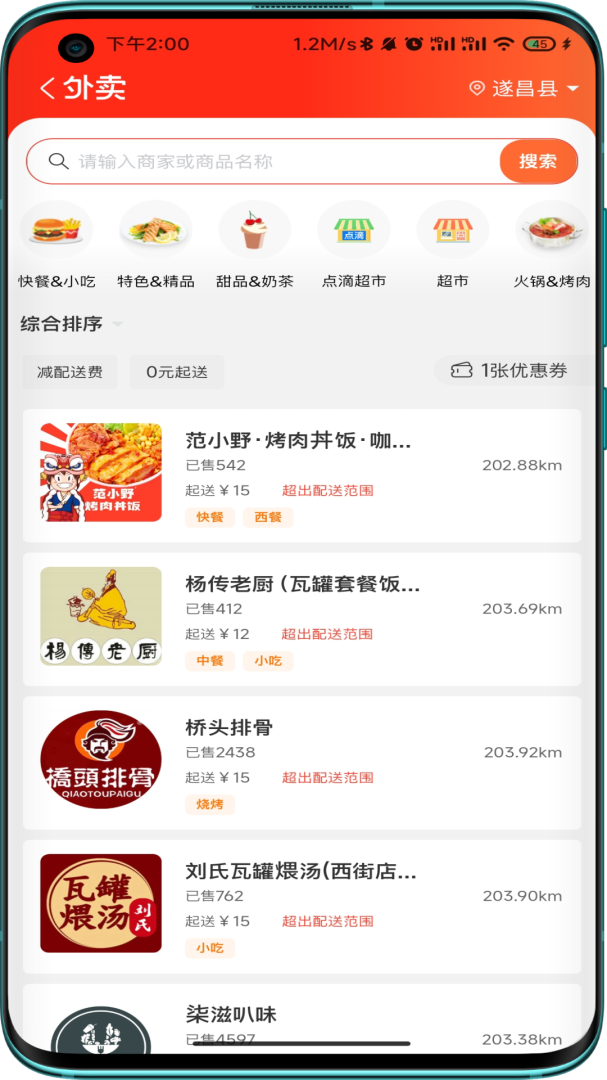View the 1张优惠券 coupon
This screenshot has width=607, height=1080.
coord(512,371)
